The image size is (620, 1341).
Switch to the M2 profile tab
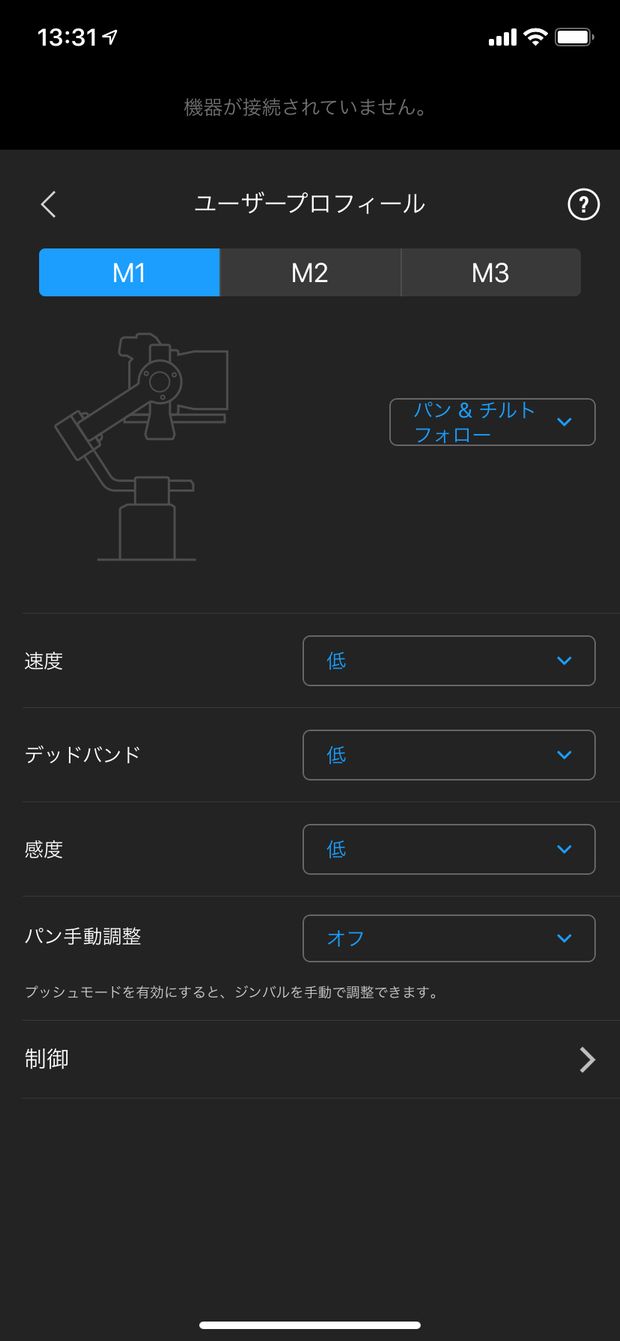tap(310, 273)
